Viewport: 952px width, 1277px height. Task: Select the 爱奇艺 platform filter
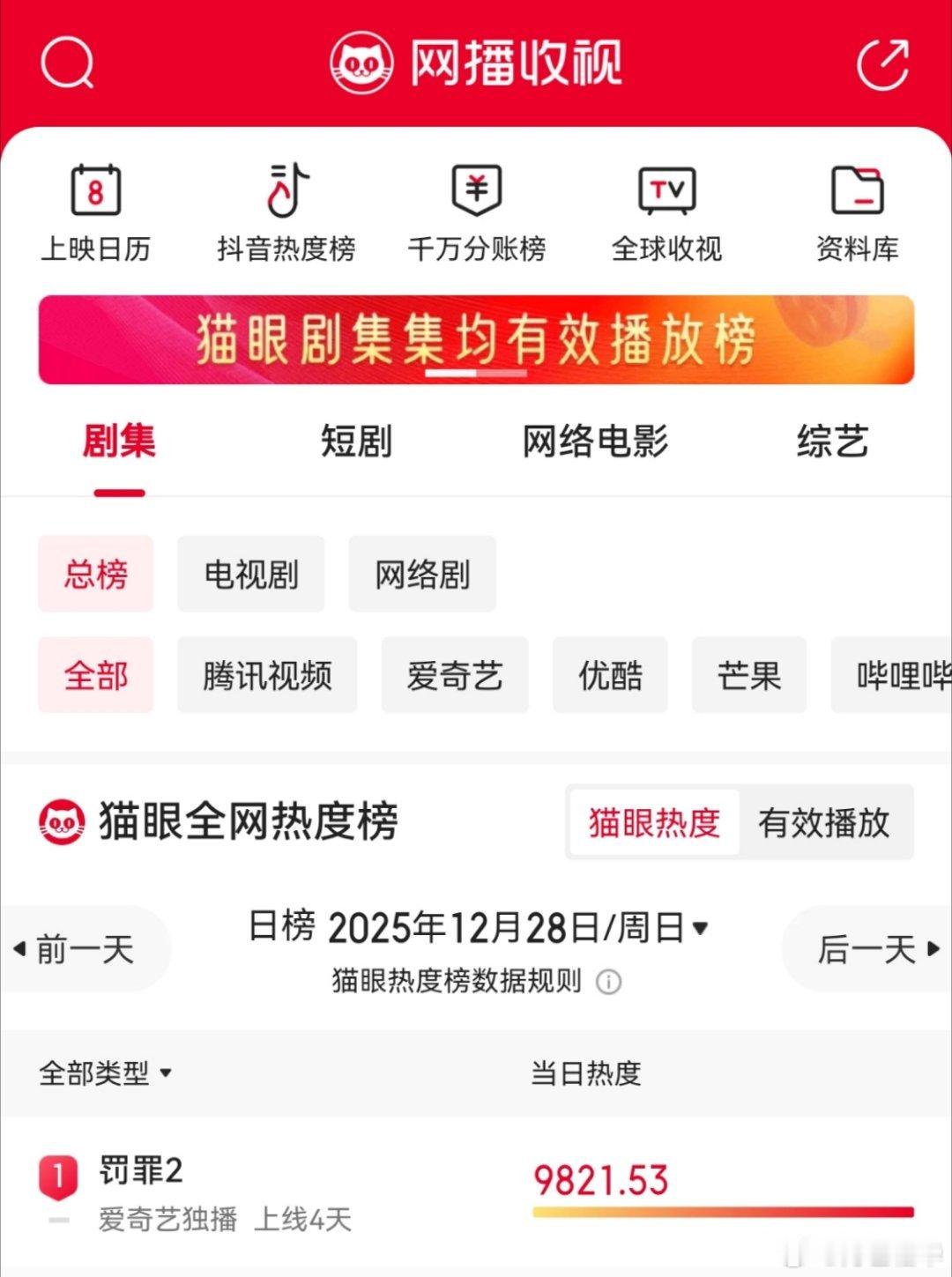pyautogui.click(x=454, y=675)
